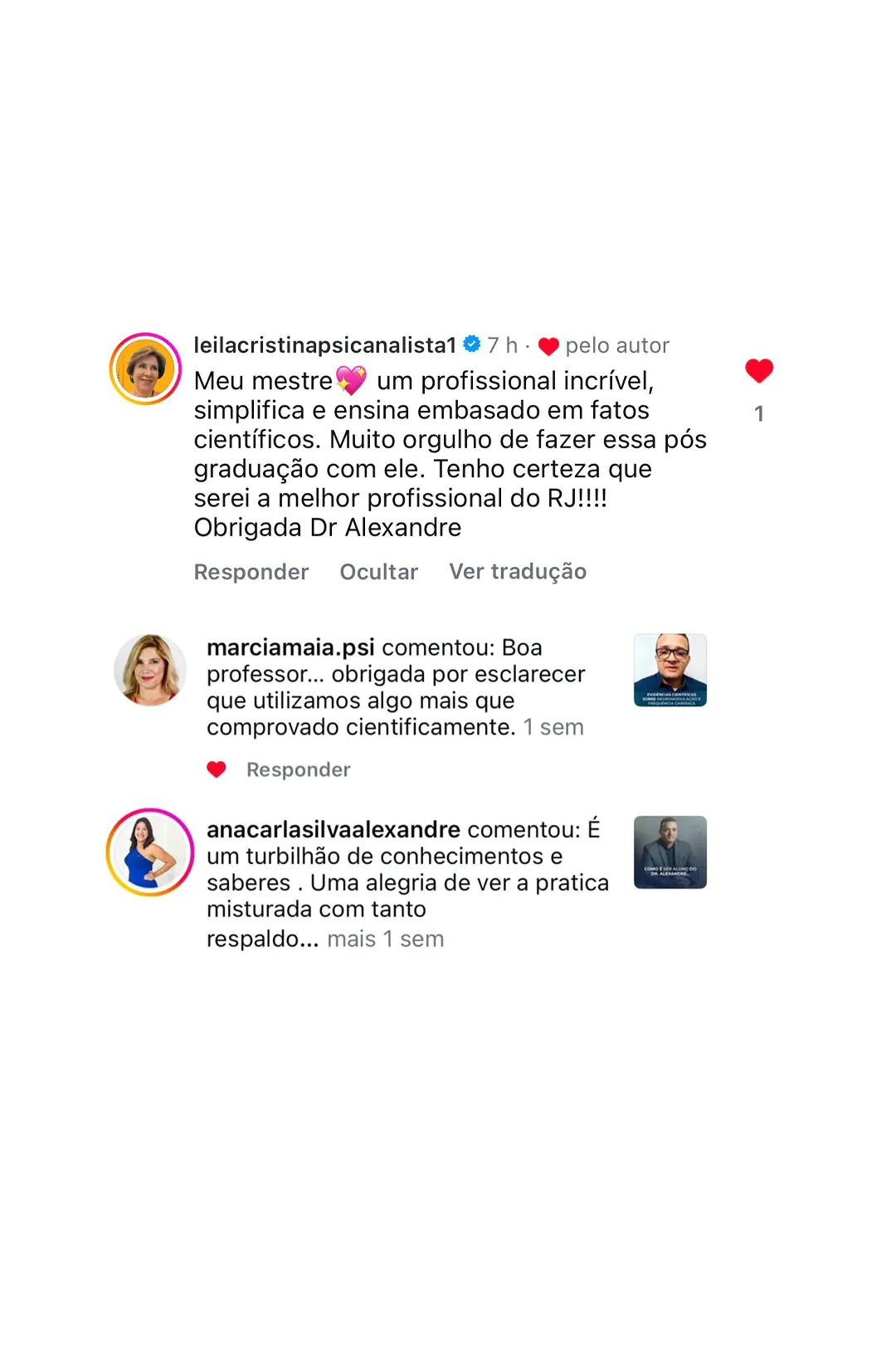Expand the truncated comment via 'mais'

pyautogui.click(x=353, y=939)
